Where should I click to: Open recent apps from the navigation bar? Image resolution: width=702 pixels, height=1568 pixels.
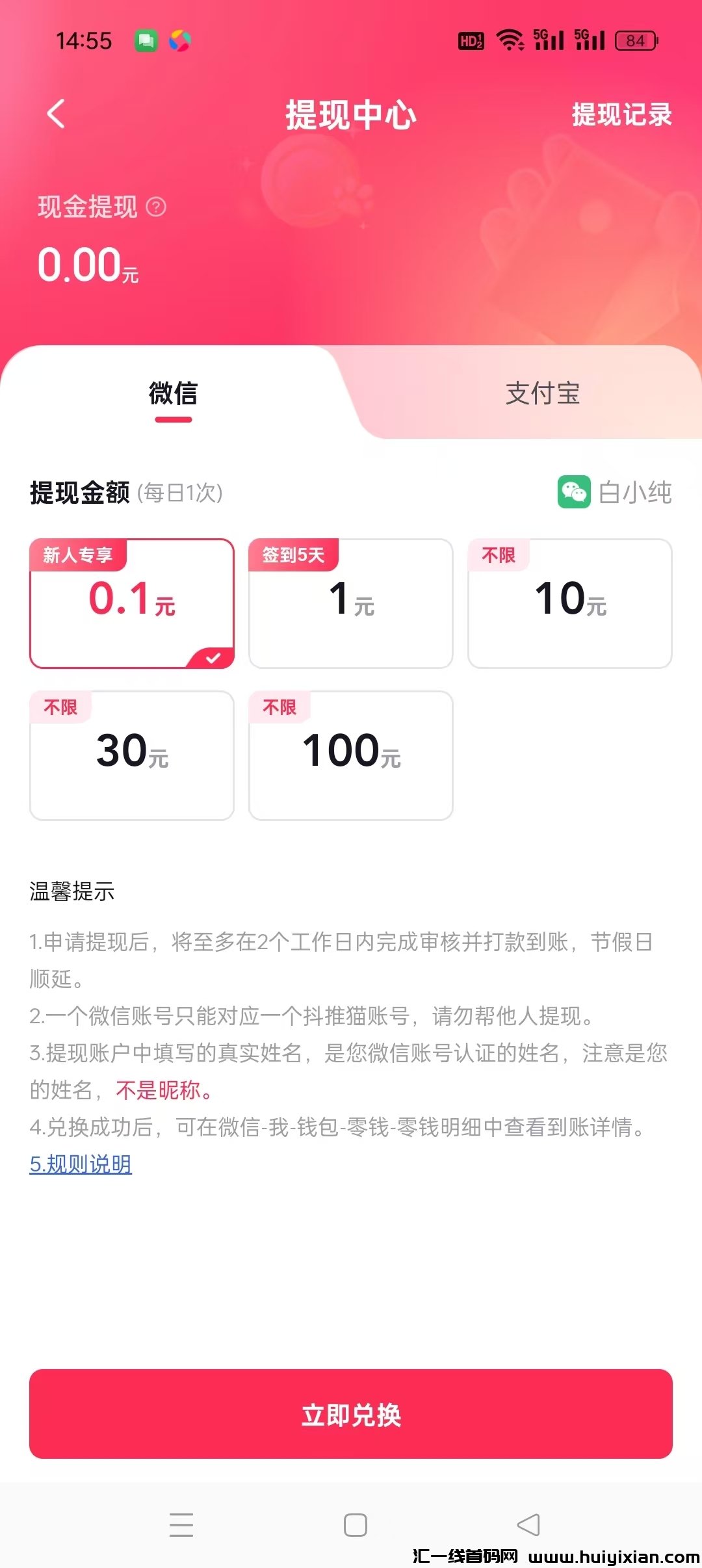click(x=181, y=1524)
